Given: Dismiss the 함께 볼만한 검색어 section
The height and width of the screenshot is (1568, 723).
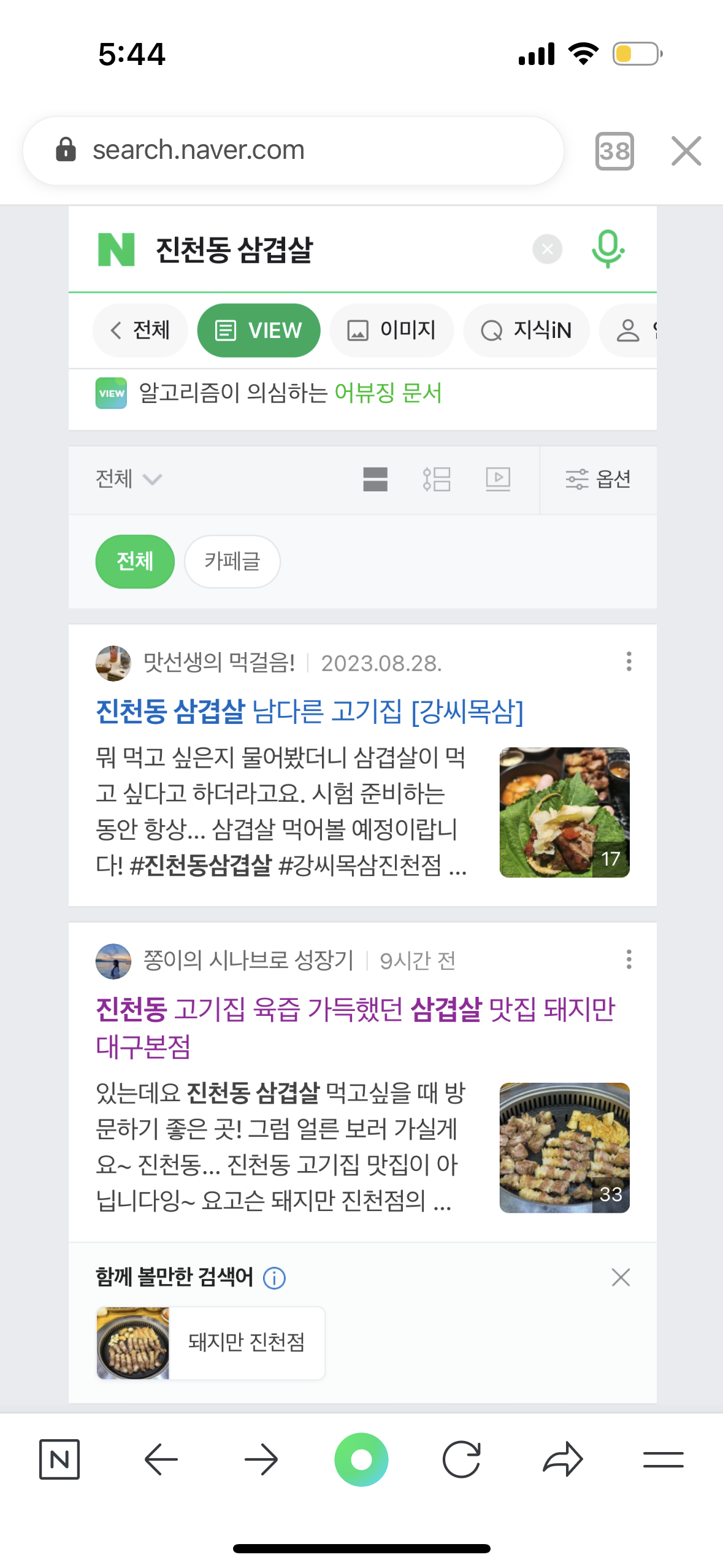Looking at the screenshot, I should 621,1277.
